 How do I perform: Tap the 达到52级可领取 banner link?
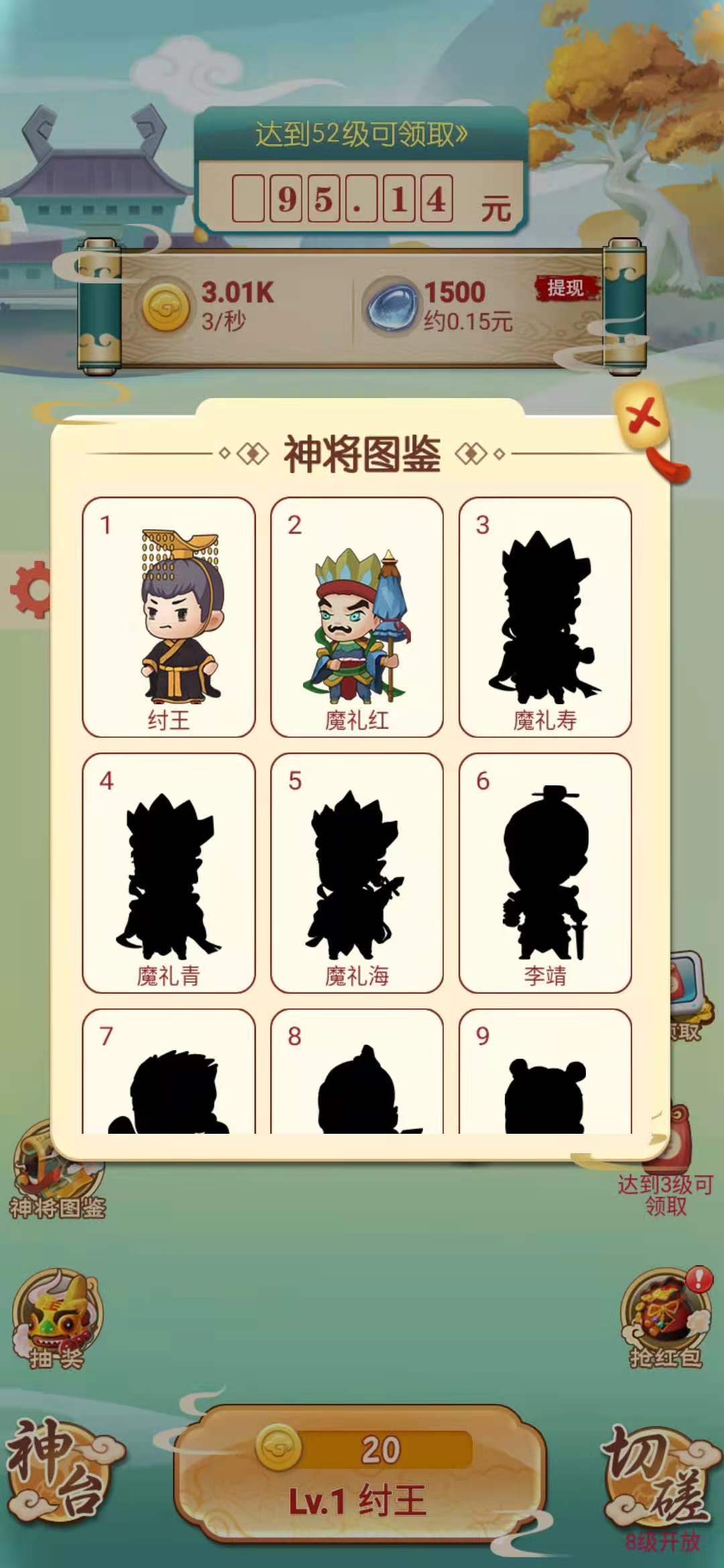(x=362, y=131)
